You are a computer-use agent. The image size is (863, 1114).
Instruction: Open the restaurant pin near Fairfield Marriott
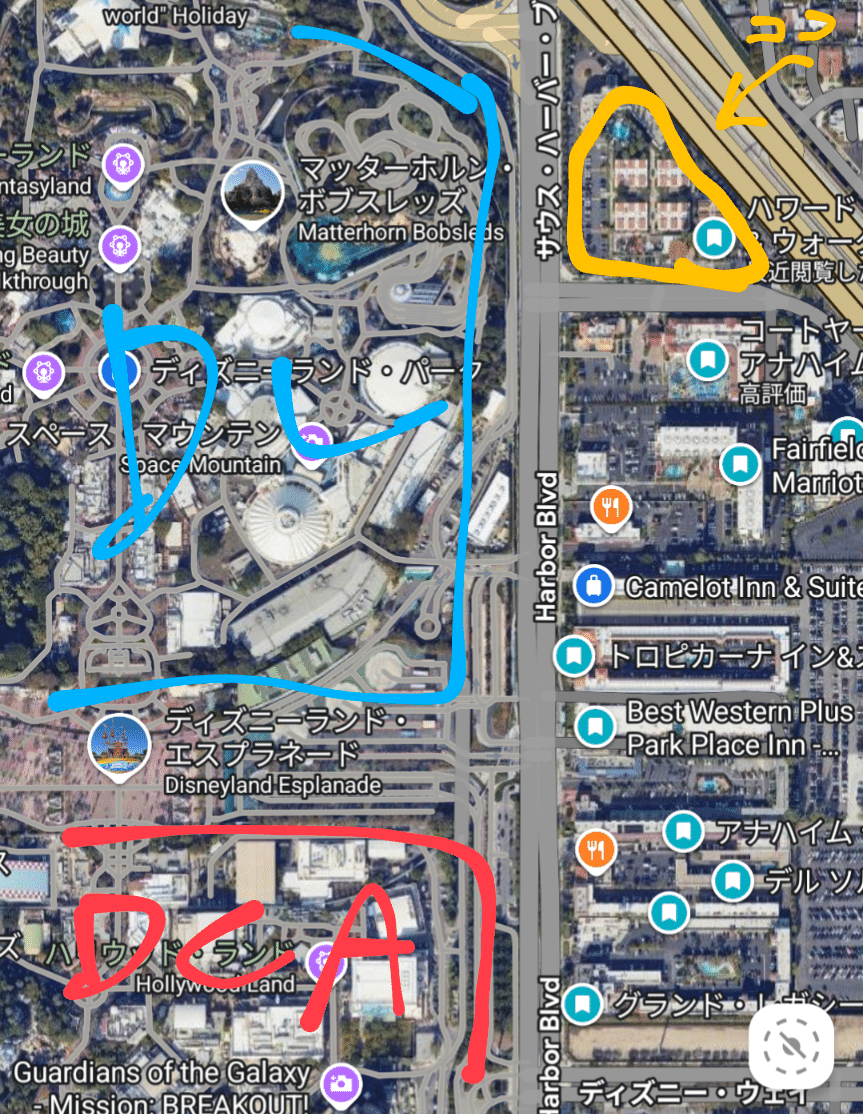(x=610, y=506)
